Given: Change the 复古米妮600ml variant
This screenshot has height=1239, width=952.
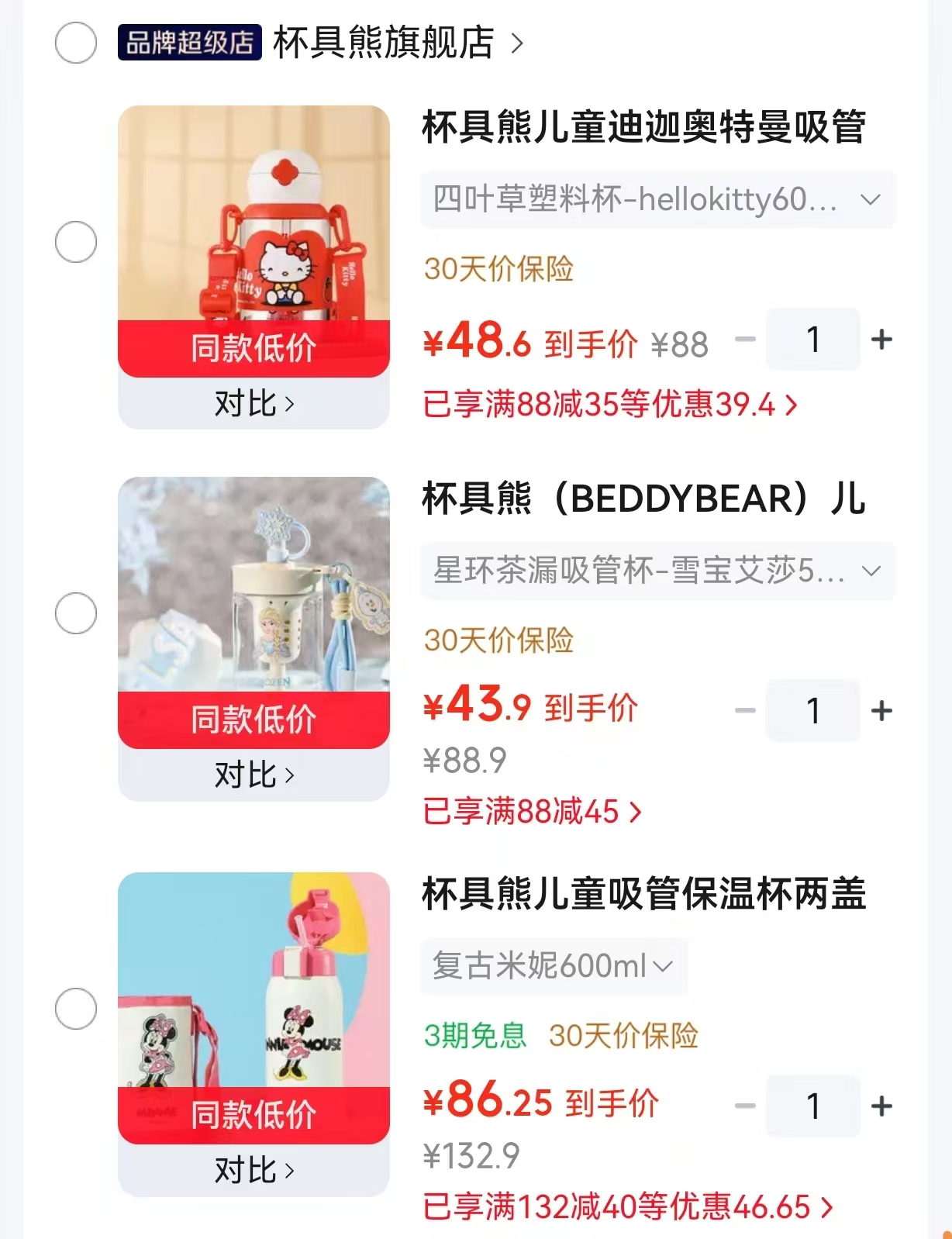Looking at the screenshot, I should point(554,966).
